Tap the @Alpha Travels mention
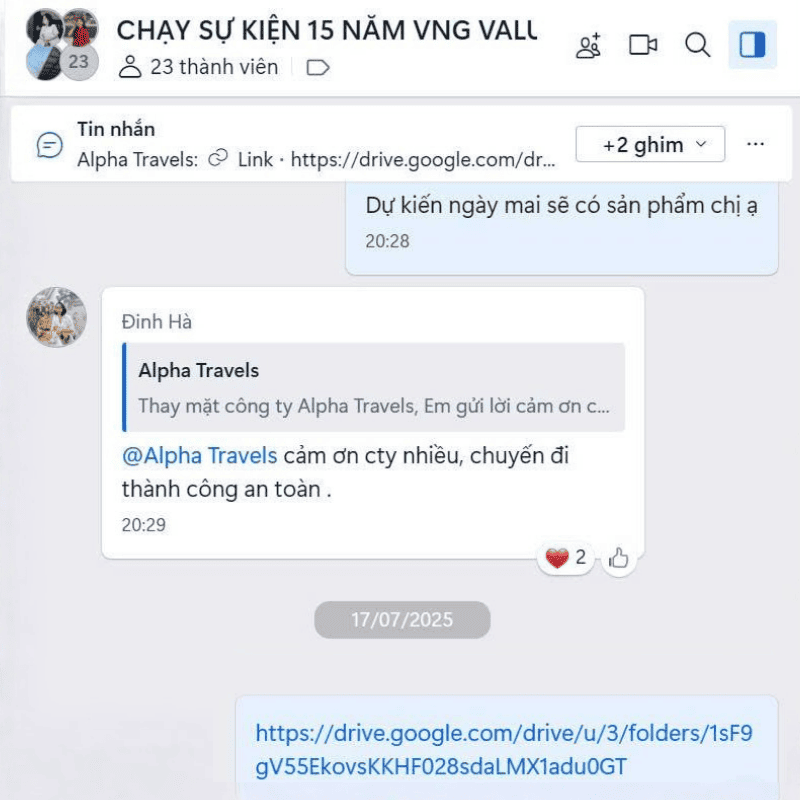 pyautogui.click(x=199, y=456)
